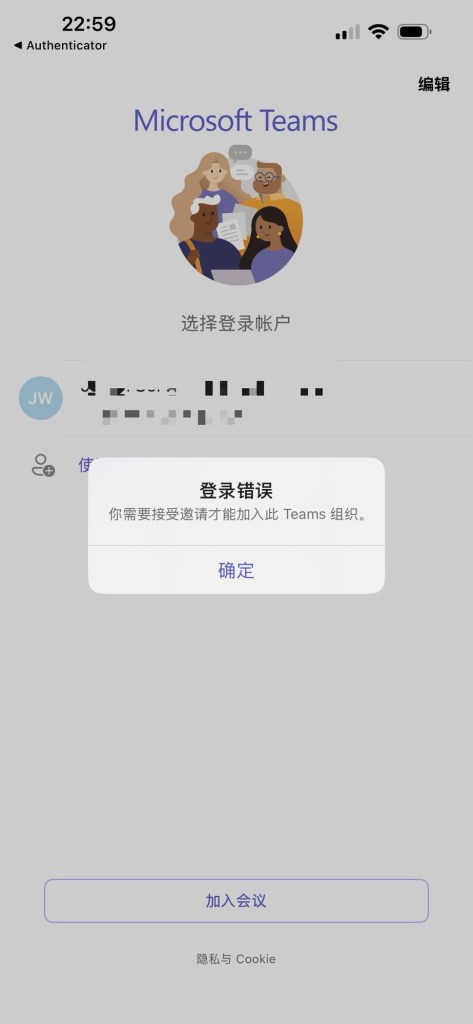
Task: Open the 隐私与 Cookie link
Action: [x=236, y=959]
